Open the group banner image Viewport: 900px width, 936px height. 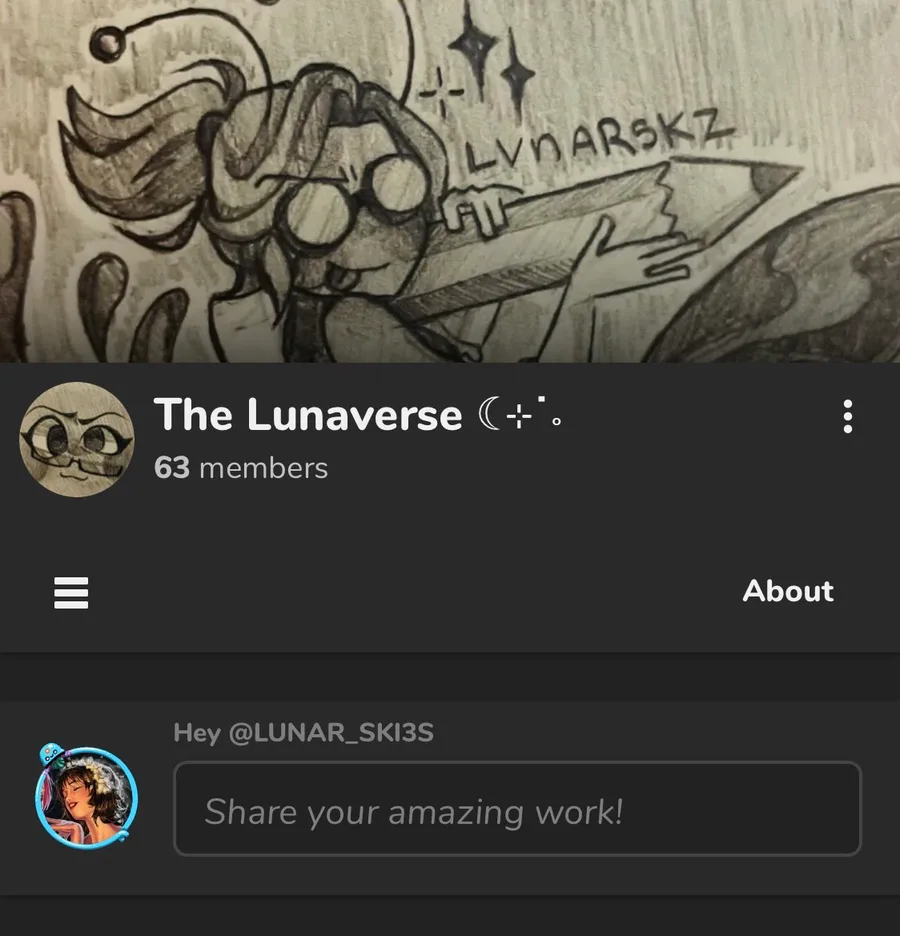[x=450, y=180]
